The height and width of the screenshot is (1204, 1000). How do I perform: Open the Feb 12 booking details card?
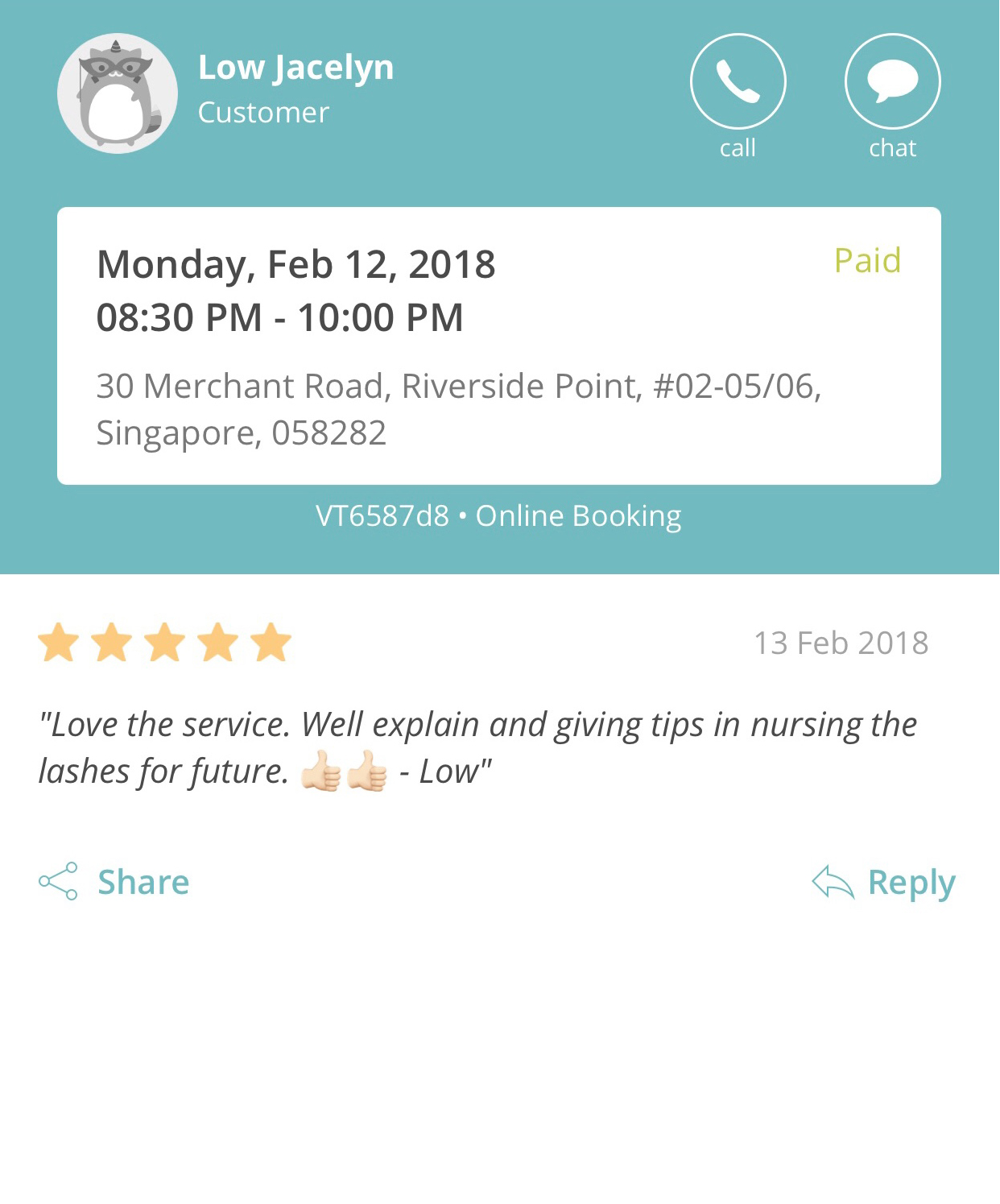[498, 345]
